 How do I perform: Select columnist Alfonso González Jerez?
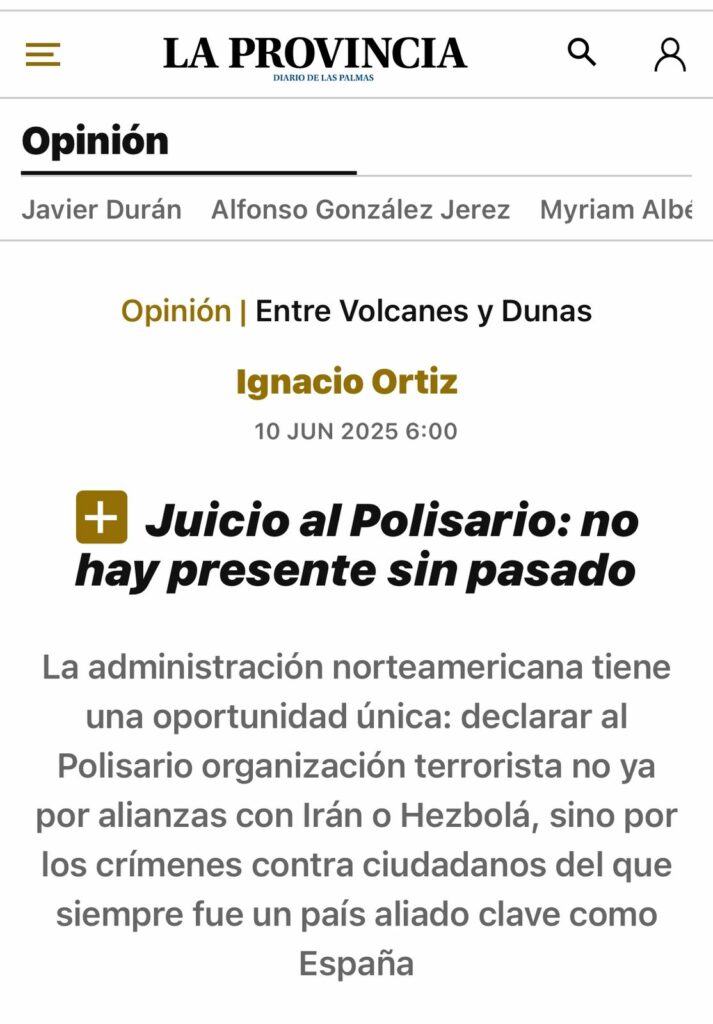(x=360, y=210)
